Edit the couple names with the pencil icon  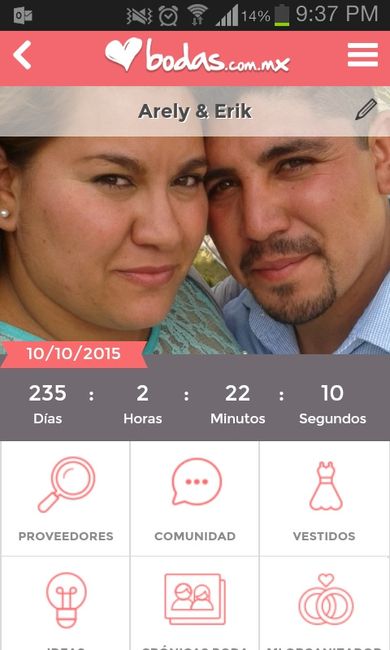coord(366,109)
